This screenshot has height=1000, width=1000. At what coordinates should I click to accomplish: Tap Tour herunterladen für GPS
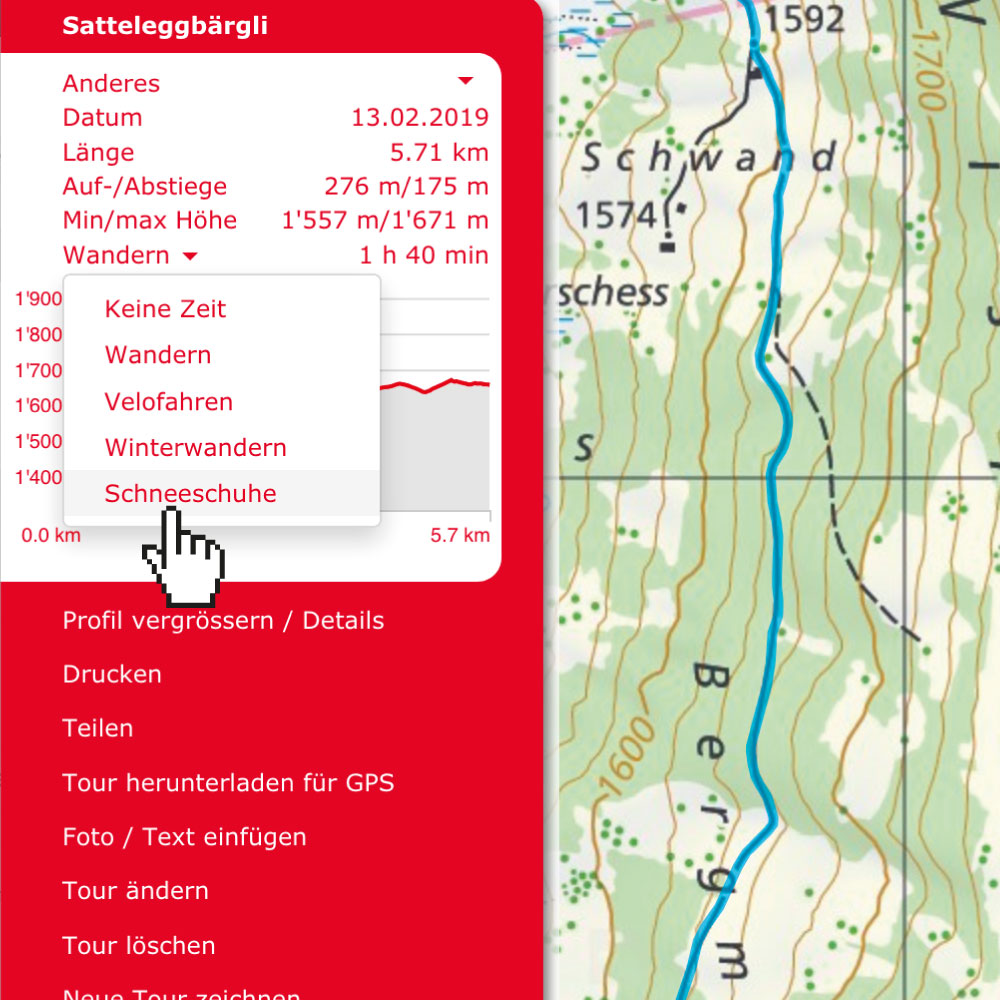click(228, 782)
